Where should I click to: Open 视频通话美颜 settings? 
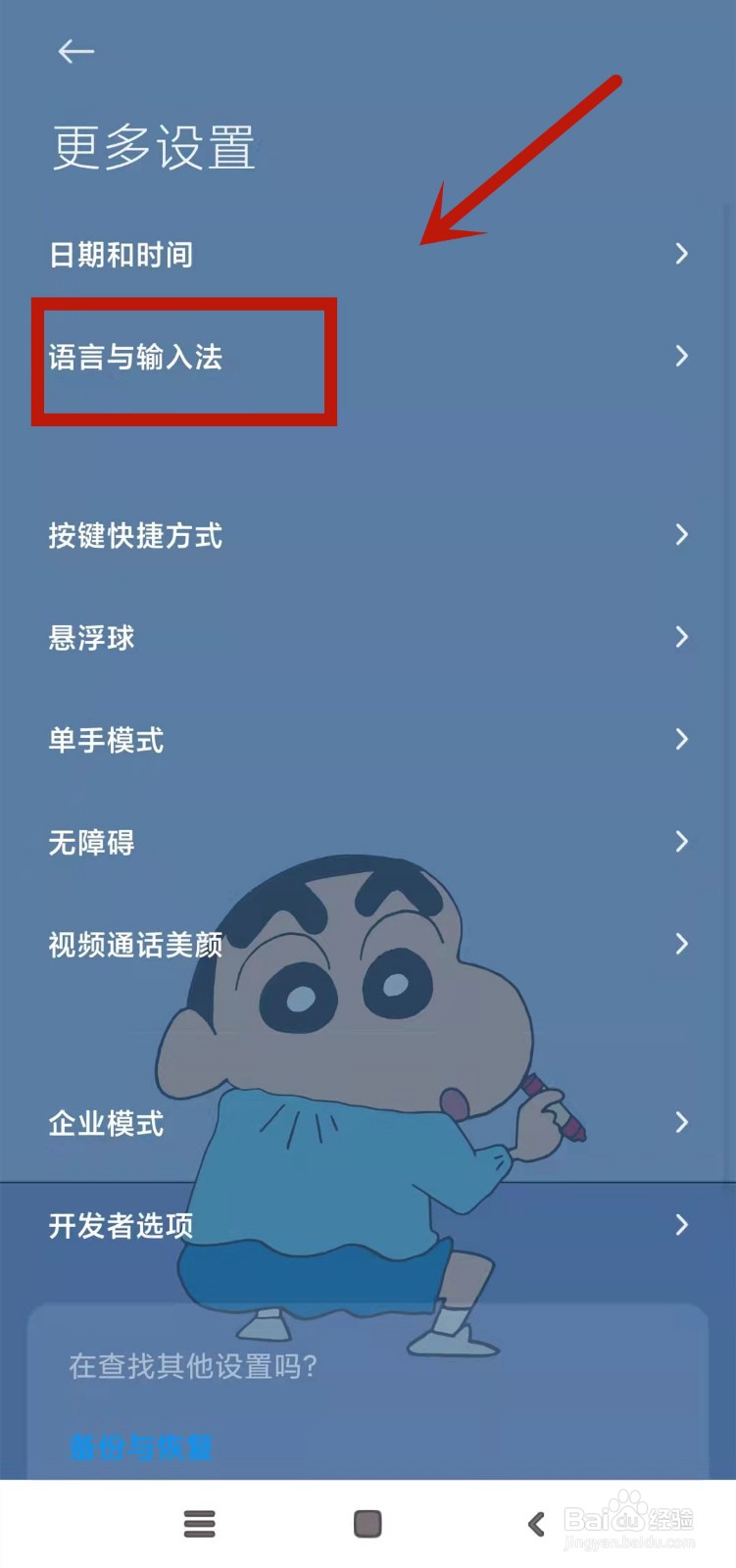[x=368, y=944]
